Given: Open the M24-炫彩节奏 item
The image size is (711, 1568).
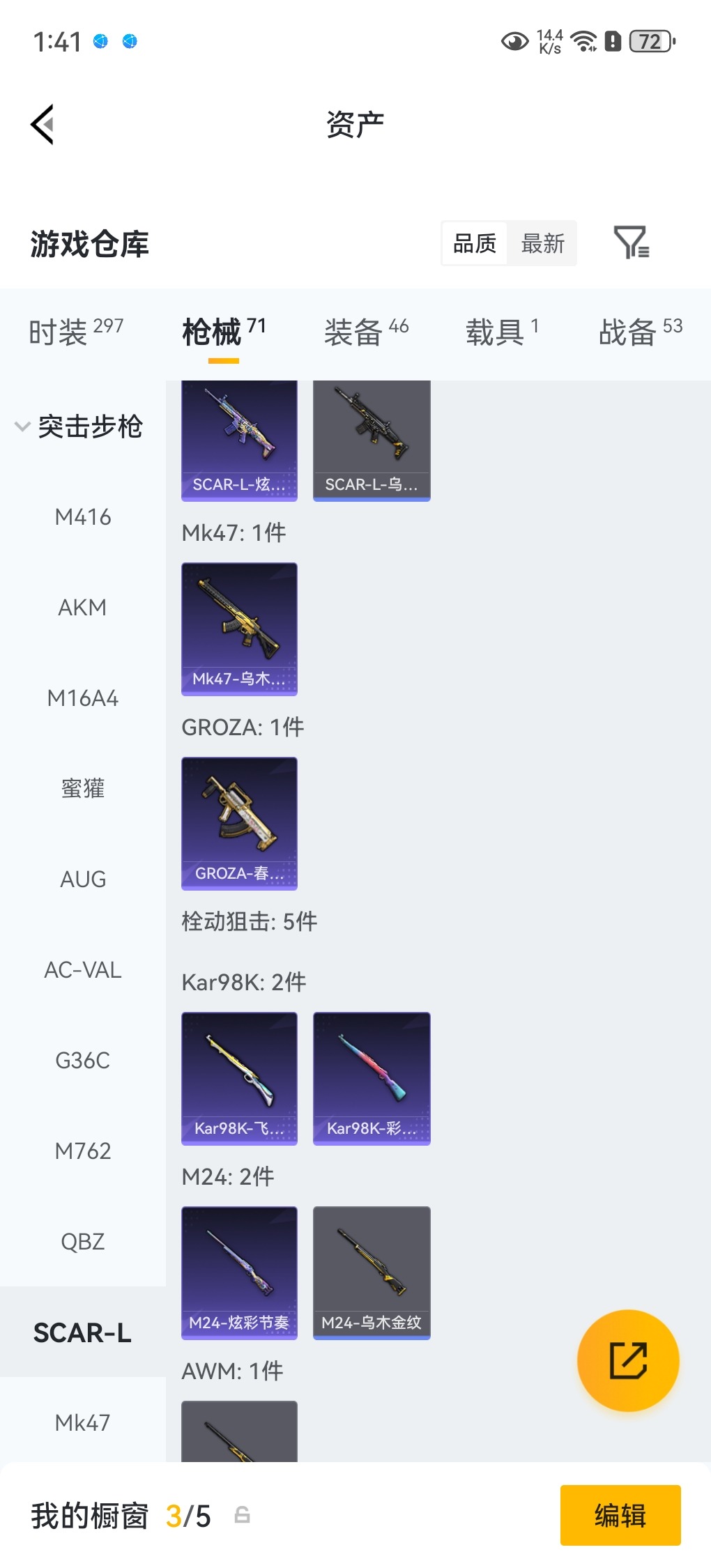Looking at the screenshot, I should tap(239, 1273).
